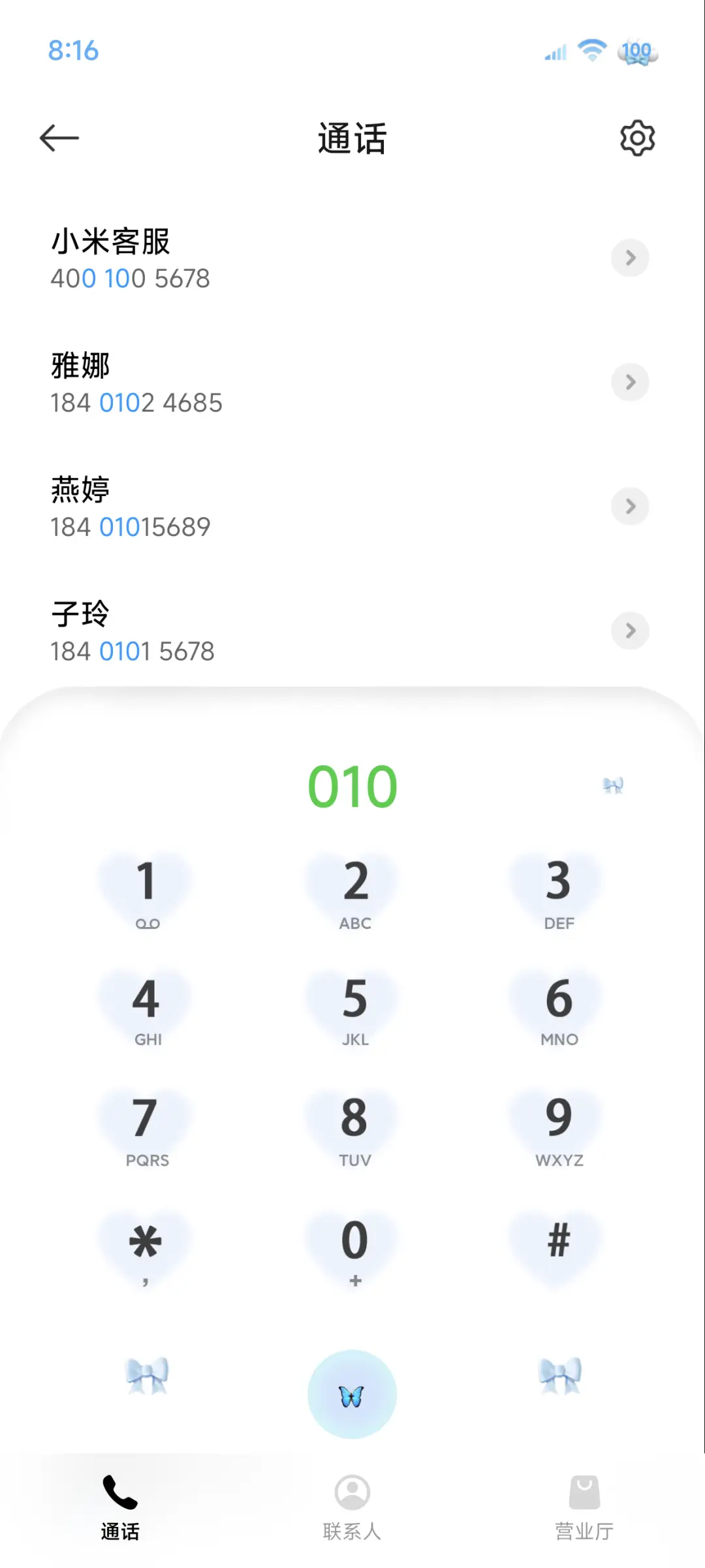Open call entry arrow for 子玲
This screenshot has width=705, height=1568.
click(x=630, y=631)
